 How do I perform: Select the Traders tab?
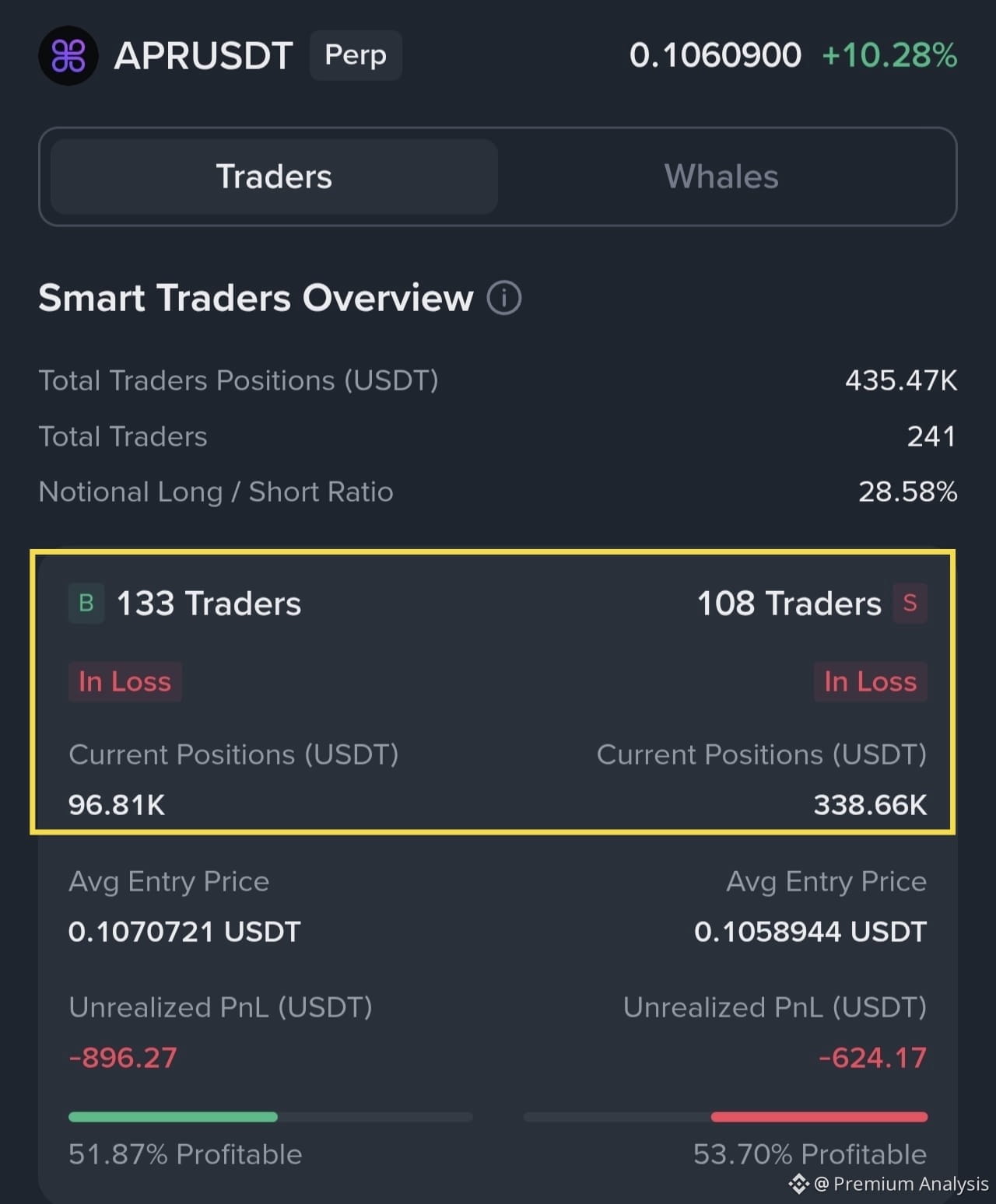pyautogui.click(x=273, y=176)
